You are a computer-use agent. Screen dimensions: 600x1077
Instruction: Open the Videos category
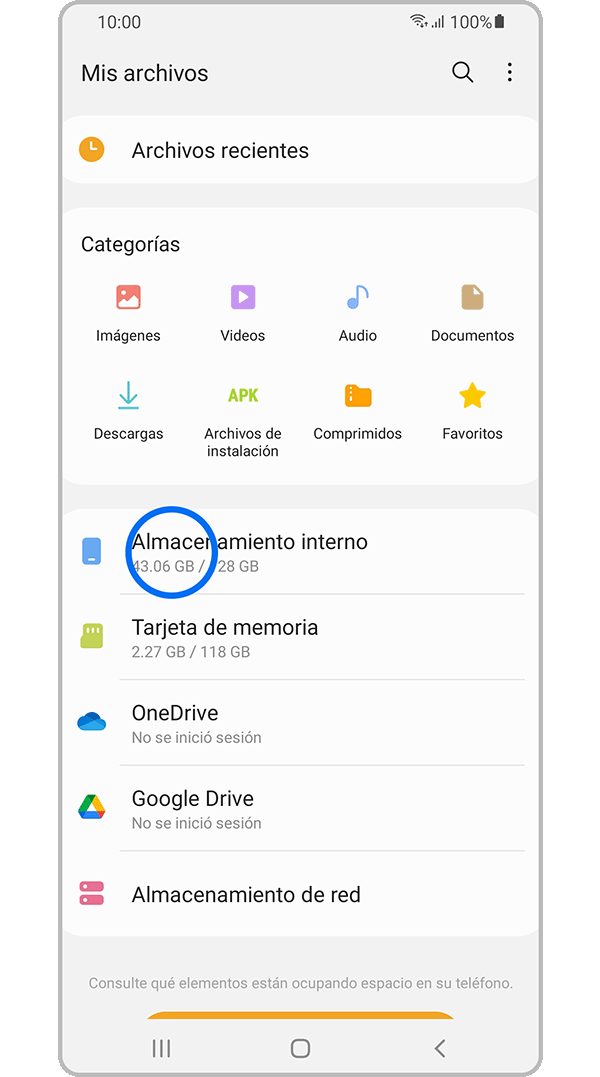point(242,312)
